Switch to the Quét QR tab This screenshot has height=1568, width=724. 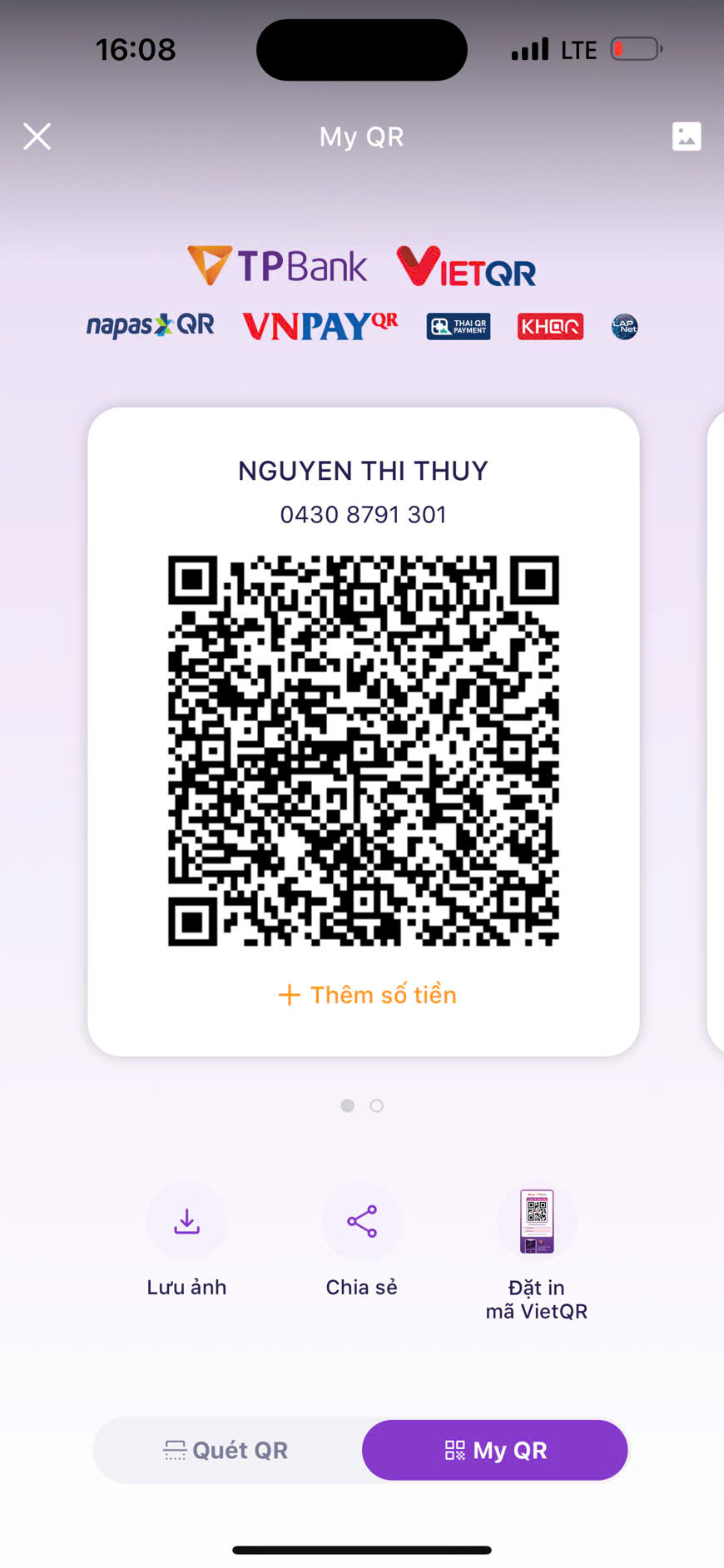226,1450
